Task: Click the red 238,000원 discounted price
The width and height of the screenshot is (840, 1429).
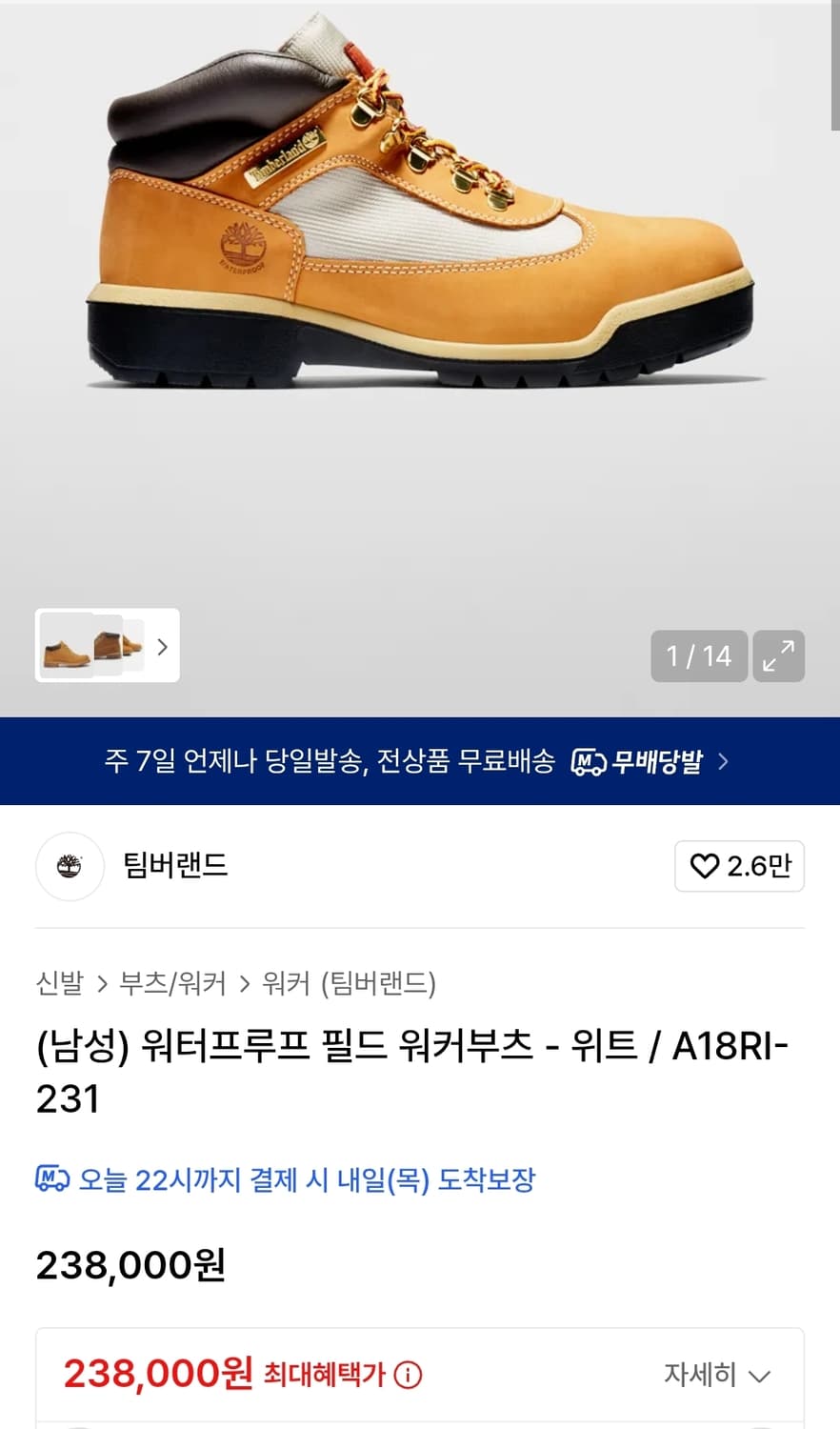Action: 152,1374
